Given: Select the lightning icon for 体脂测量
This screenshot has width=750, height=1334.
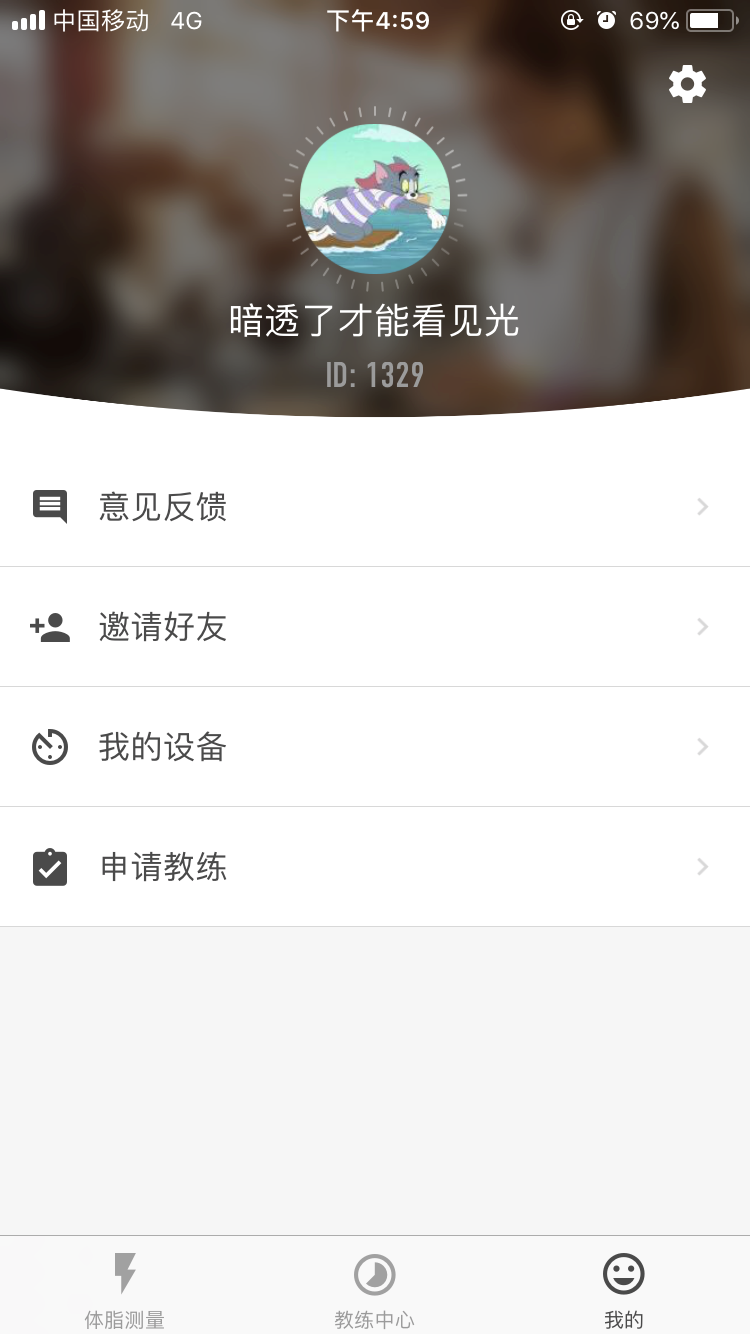Looking at the screenshot, I should coord(124,1271).
